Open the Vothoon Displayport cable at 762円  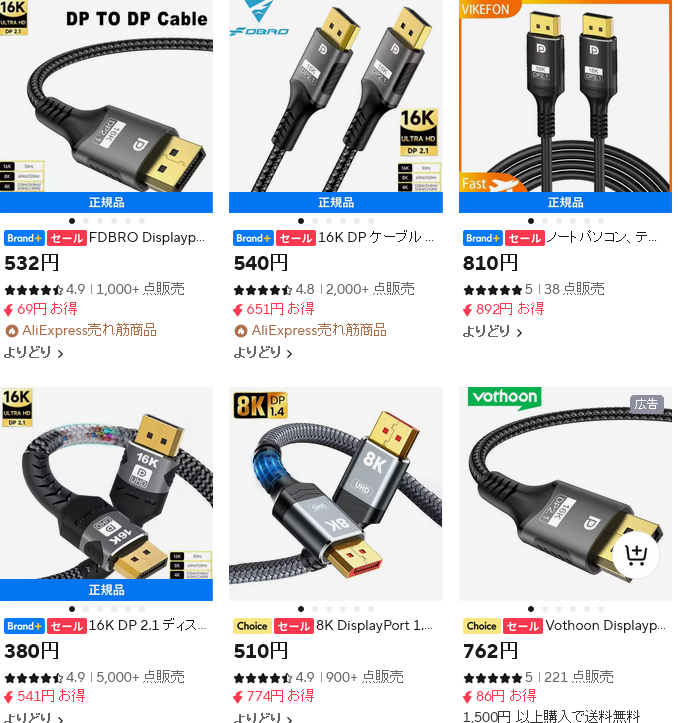click(605, 626)
